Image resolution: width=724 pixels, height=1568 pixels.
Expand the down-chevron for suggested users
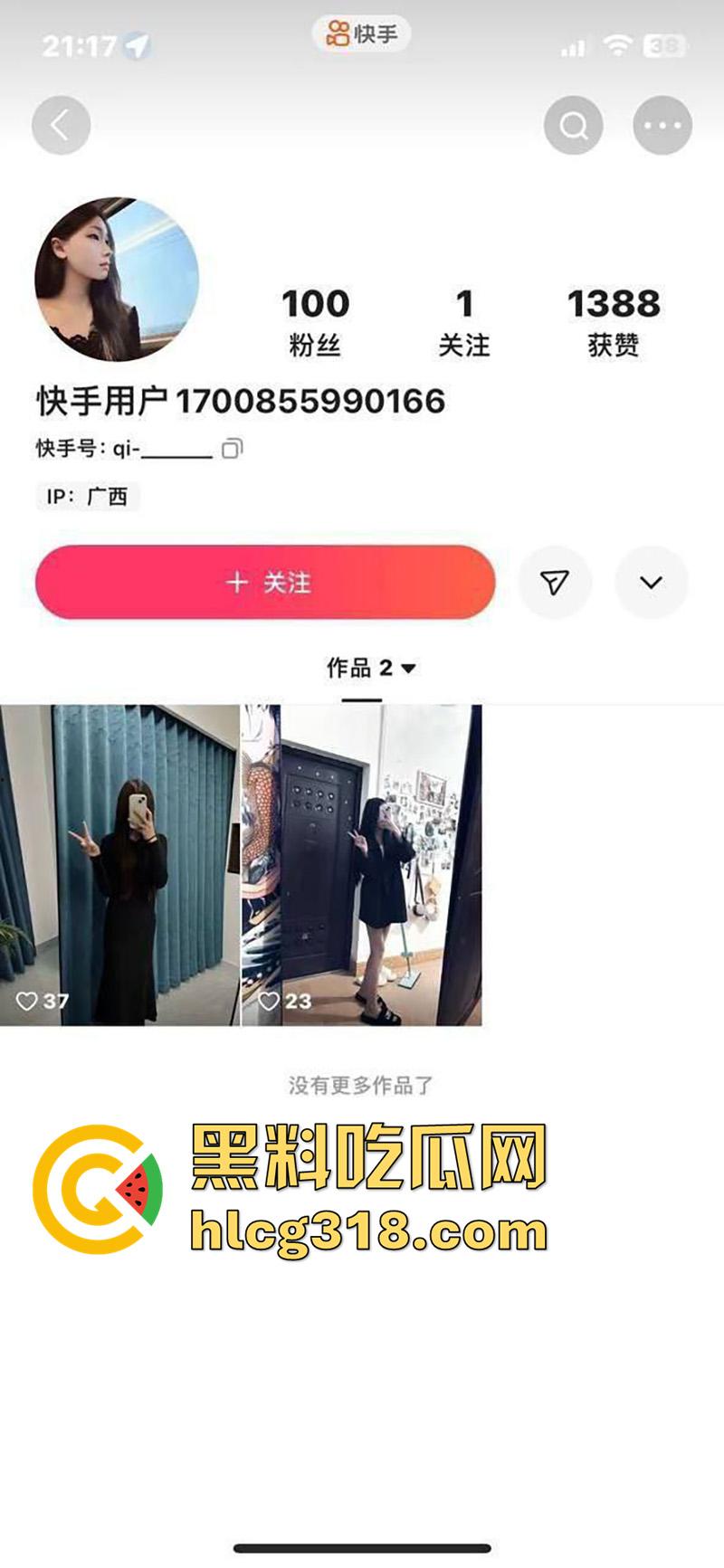point(651,583)
